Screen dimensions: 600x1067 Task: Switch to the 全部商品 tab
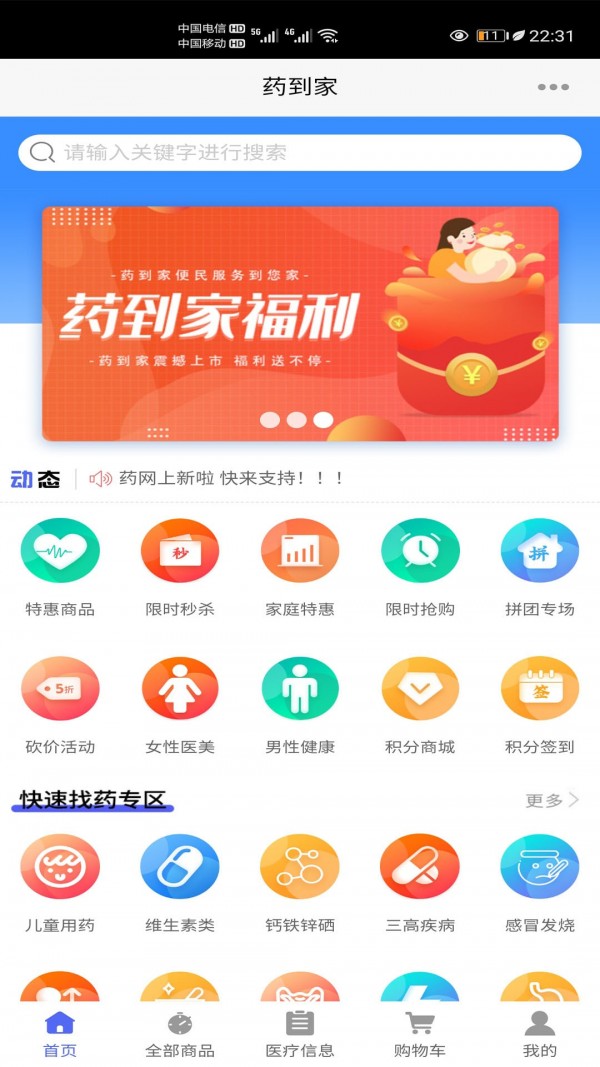180,1034
